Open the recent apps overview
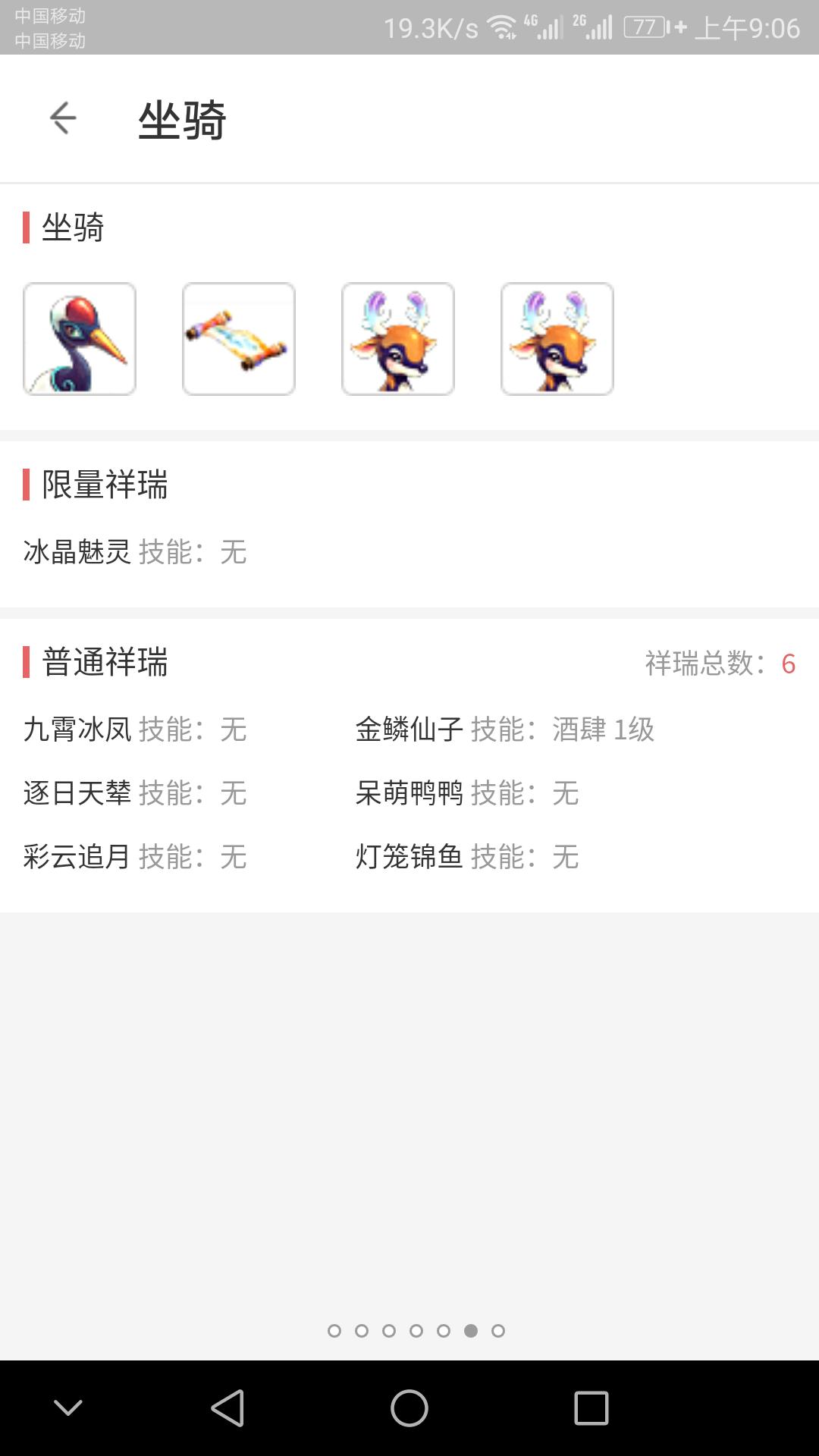819x1456 pixels. click(591, 1408)
